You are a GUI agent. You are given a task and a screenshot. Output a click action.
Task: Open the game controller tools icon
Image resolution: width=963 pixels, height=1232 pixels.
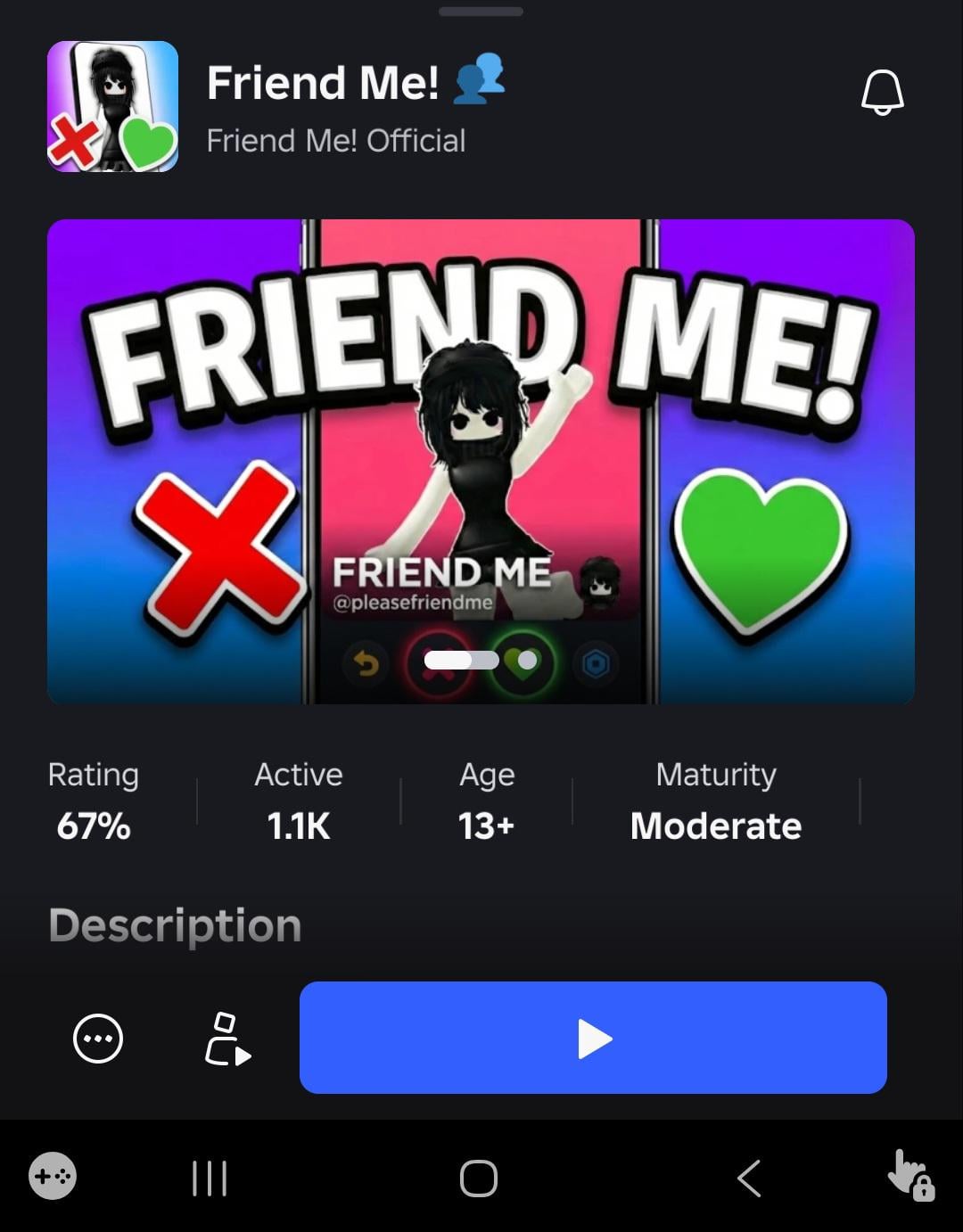[x=53, y=1177]
